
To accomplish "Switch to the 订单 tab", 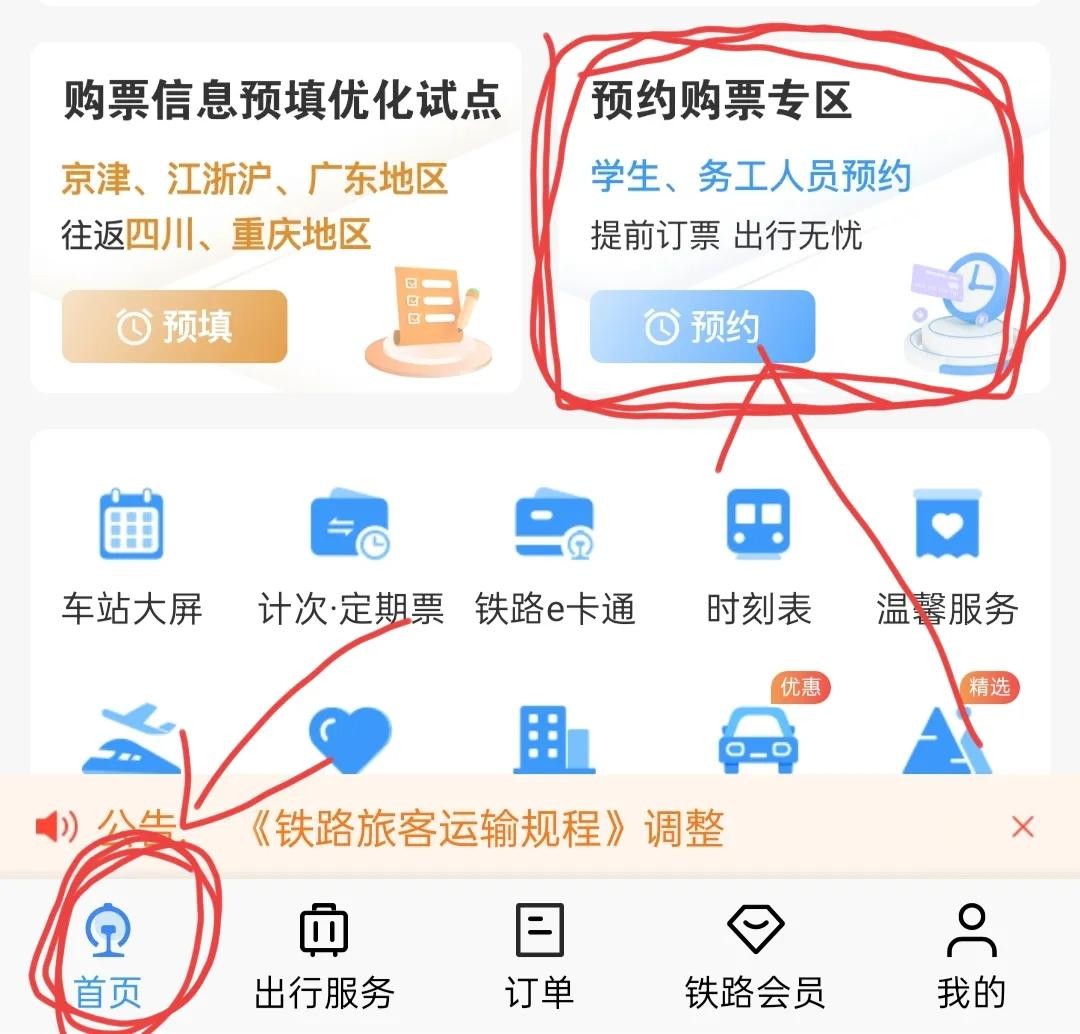I will click(539, 955).
